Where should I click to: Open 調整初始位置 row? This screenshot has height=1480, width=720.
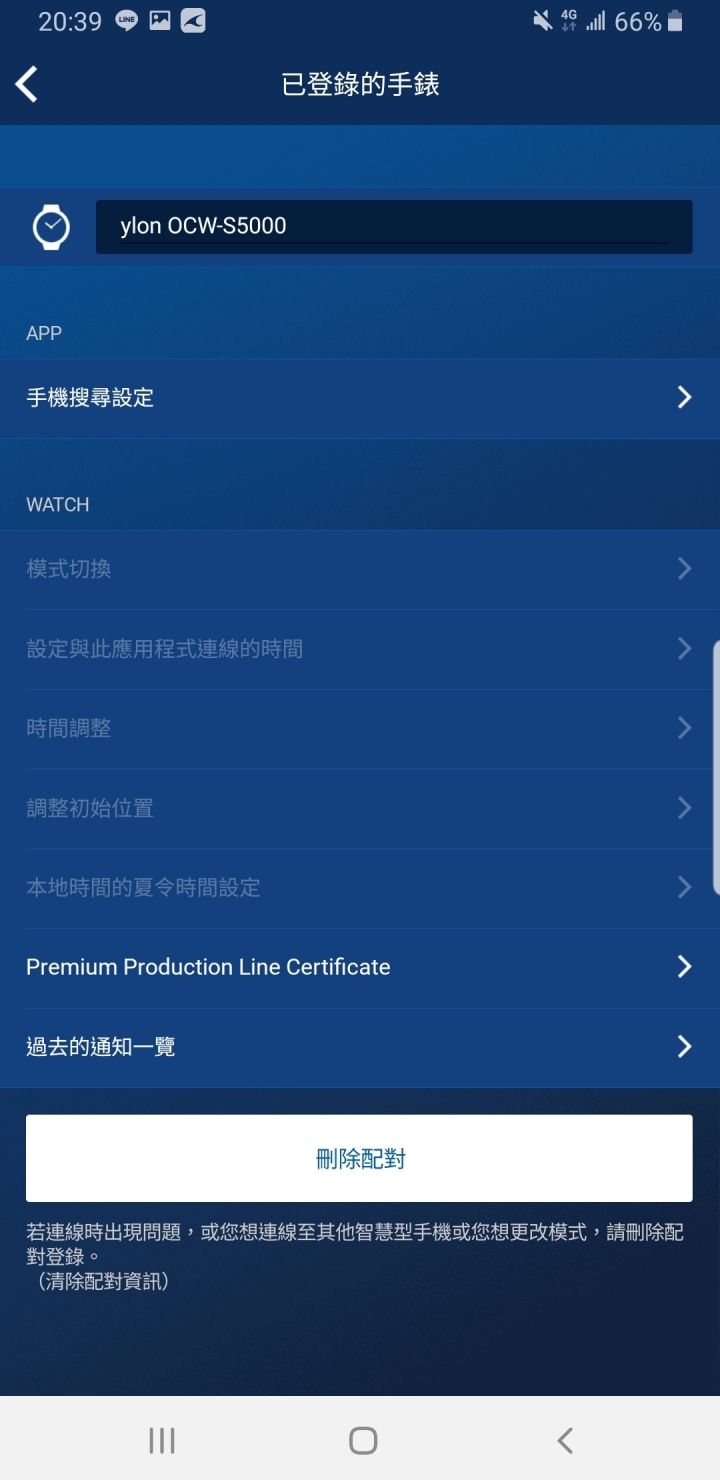click(360, 808)
